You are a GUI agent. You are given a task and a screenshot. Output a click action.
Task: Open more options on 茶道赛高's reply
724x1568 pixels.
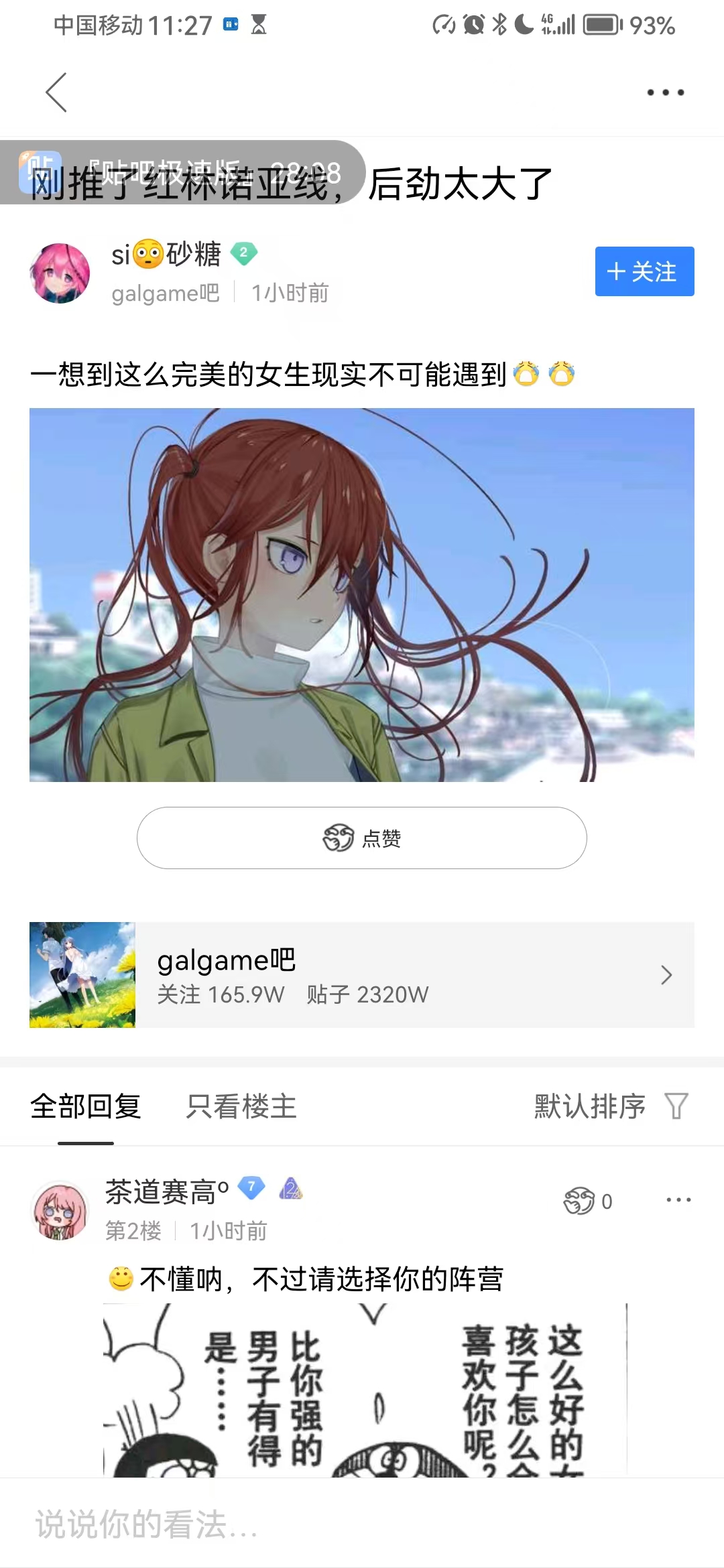[x=678, y=1200]
